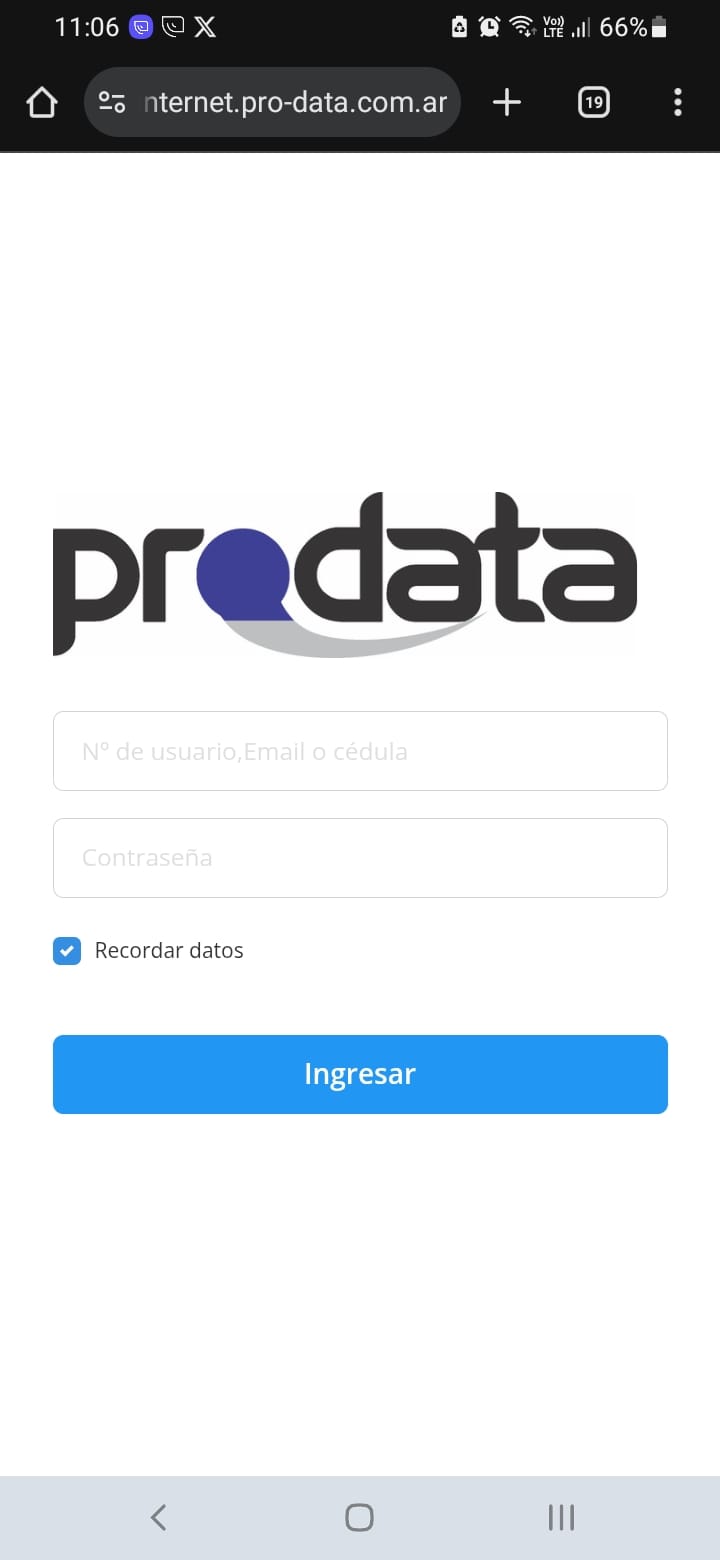This screenshot has width=720, height=1560.
Task: Tap the Contraseña password field
Action: 360,858
